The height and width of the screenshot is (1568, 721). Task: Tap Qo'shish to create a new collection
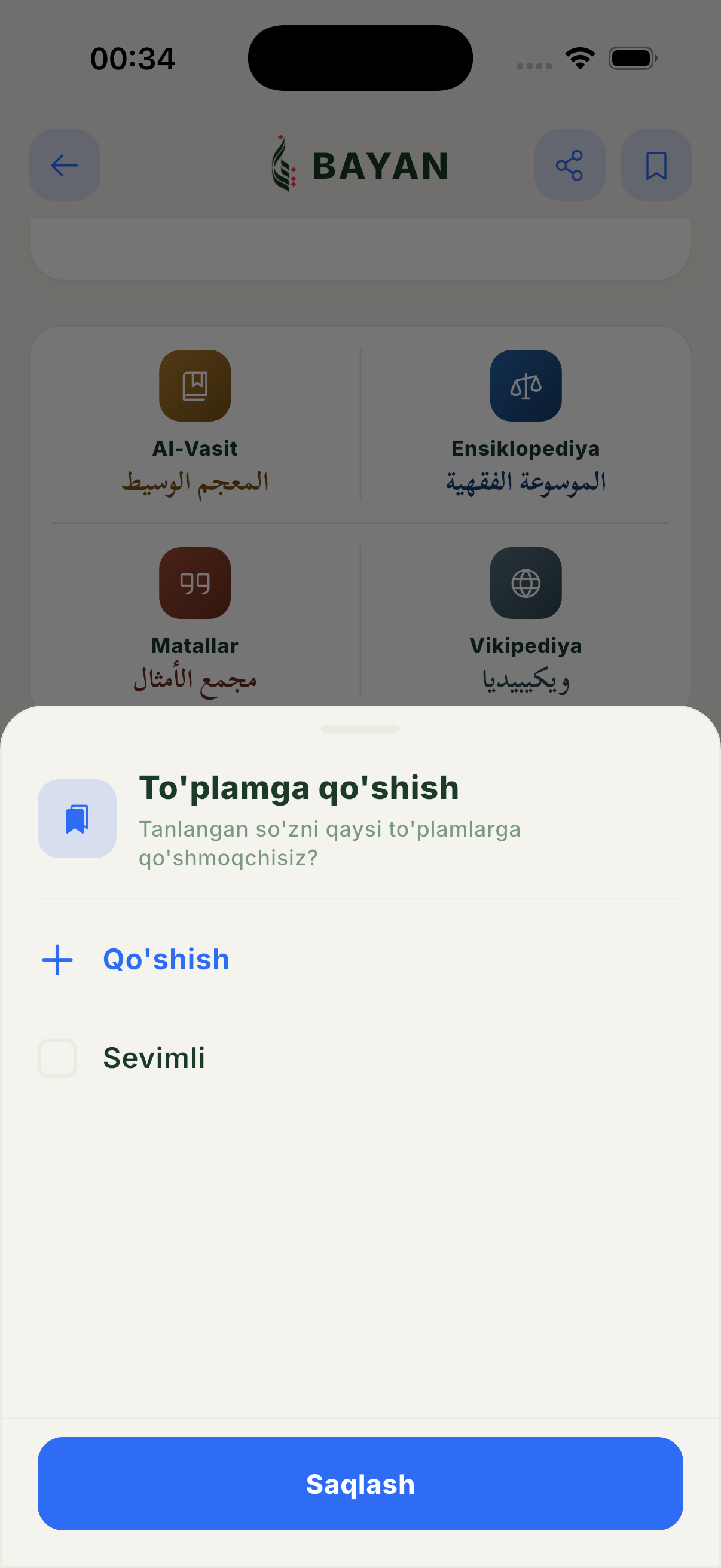click(136, 960)
